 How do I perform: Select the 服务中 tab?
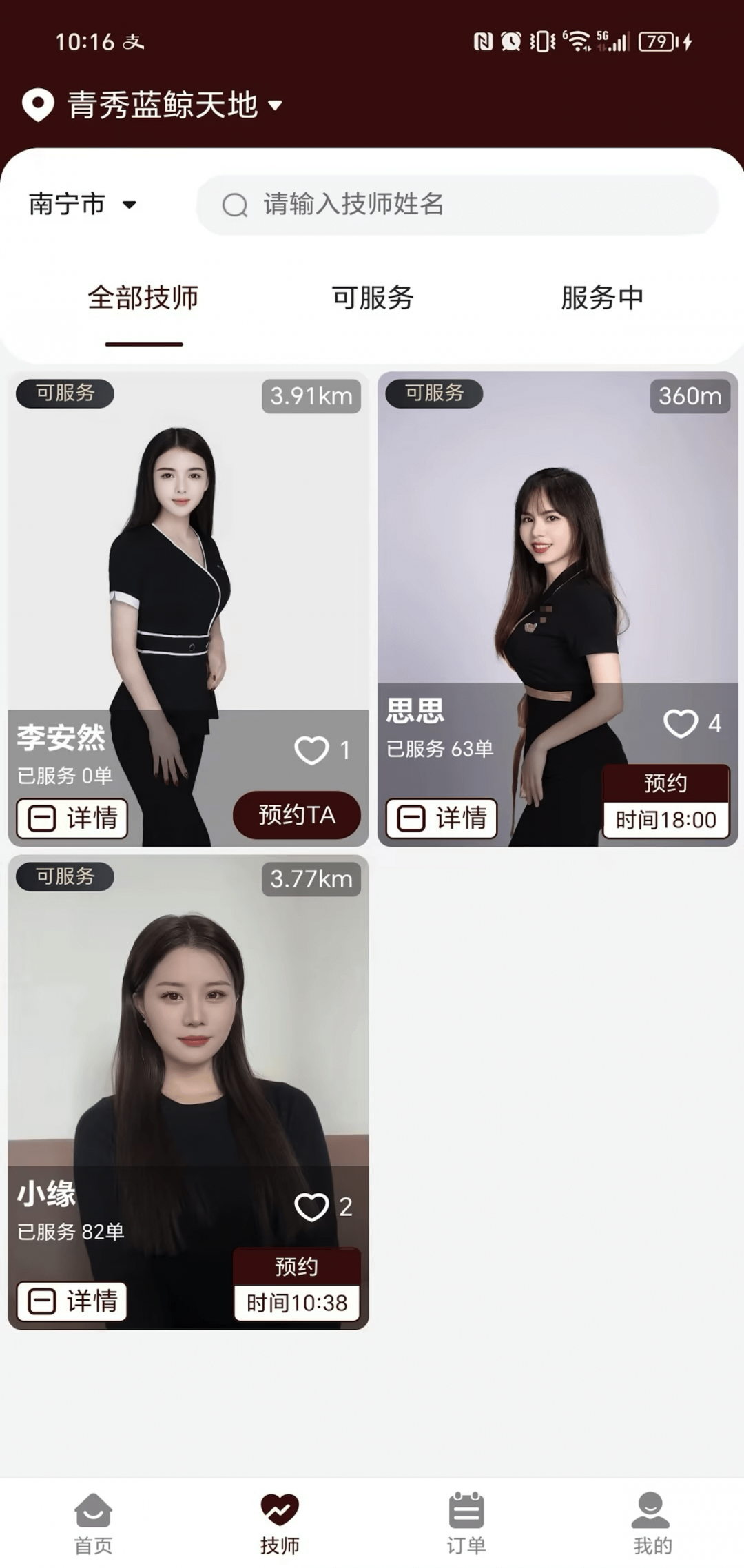pyautogui.click(x=601, y=298)
